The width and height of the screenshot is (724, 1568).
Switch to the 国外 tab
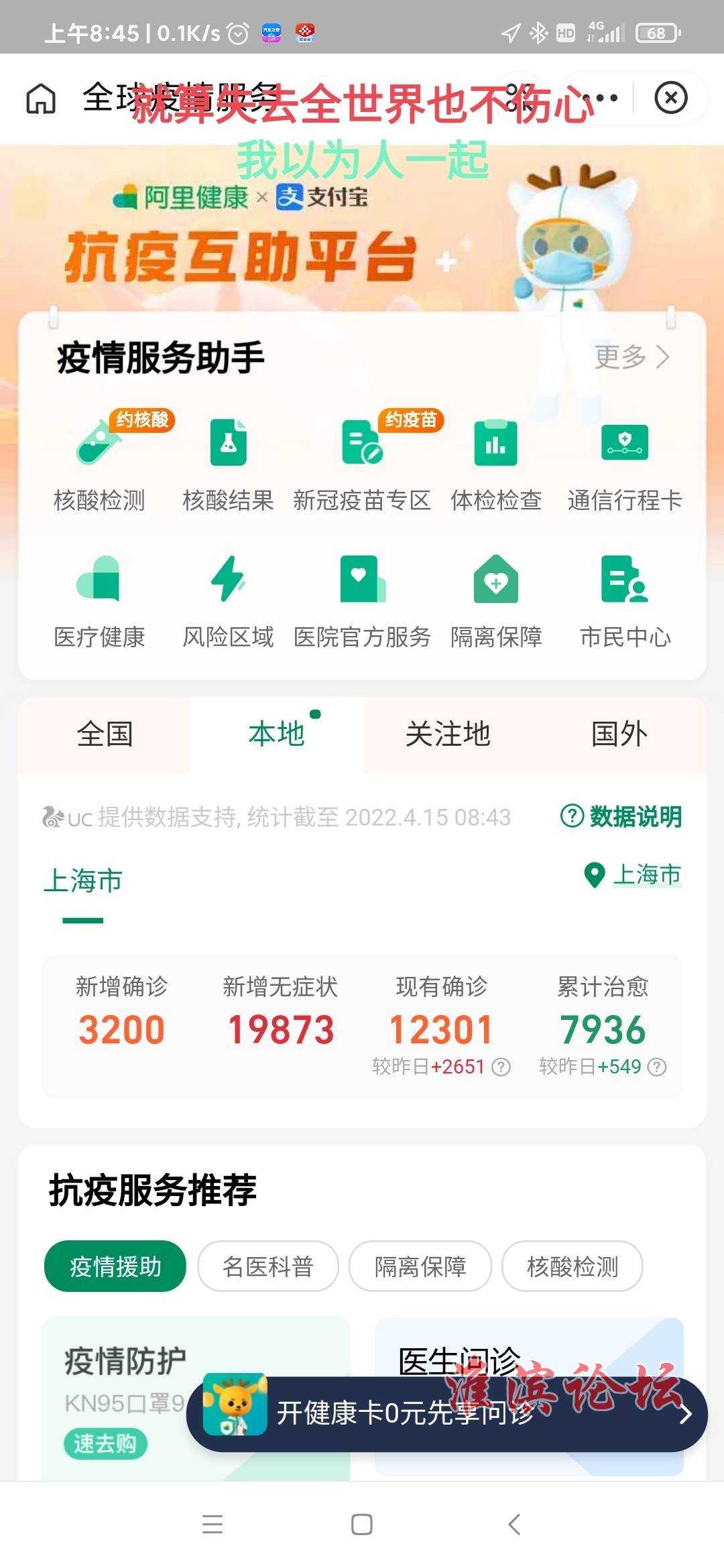(x=619, y=734)
